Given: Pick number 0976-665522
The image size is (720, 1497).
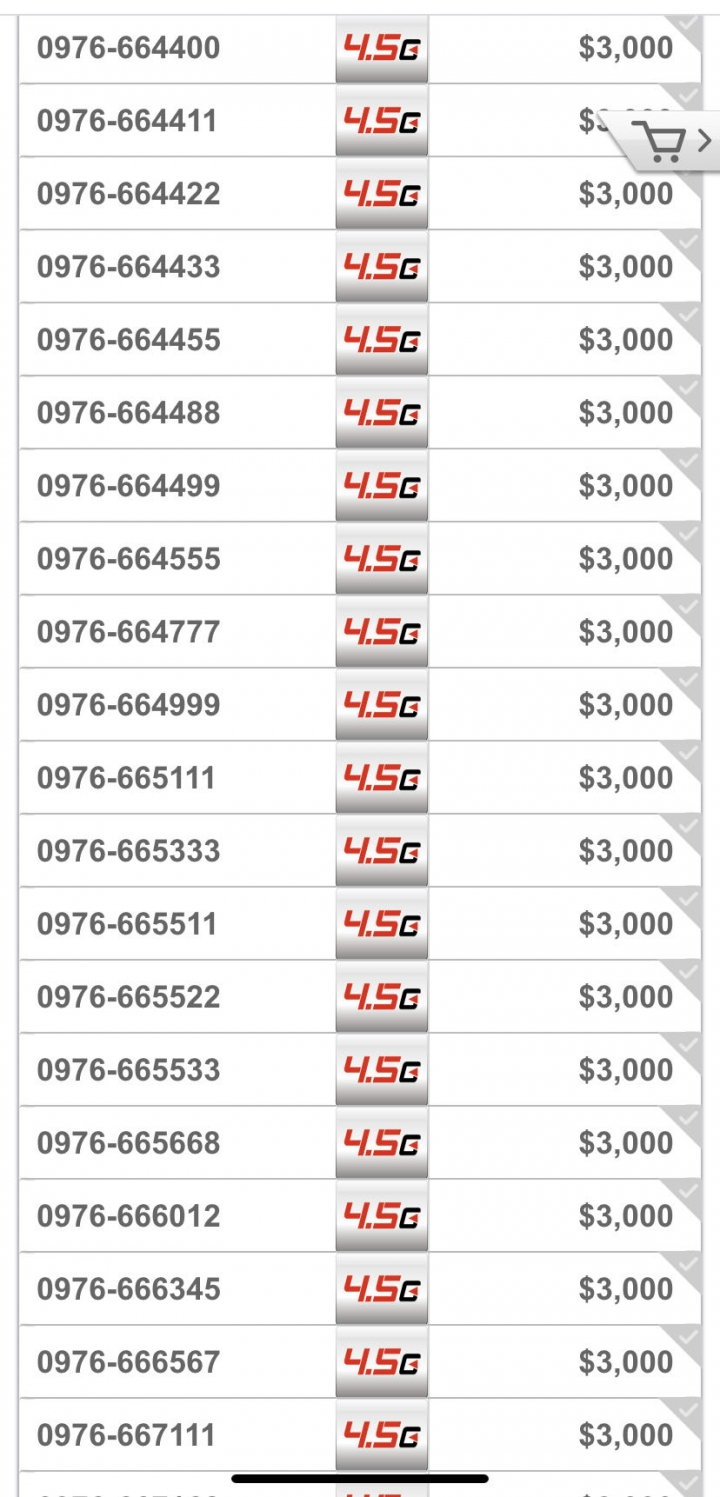Looking at the screenshot, I should pyautogui.click(x=360, y=997).
